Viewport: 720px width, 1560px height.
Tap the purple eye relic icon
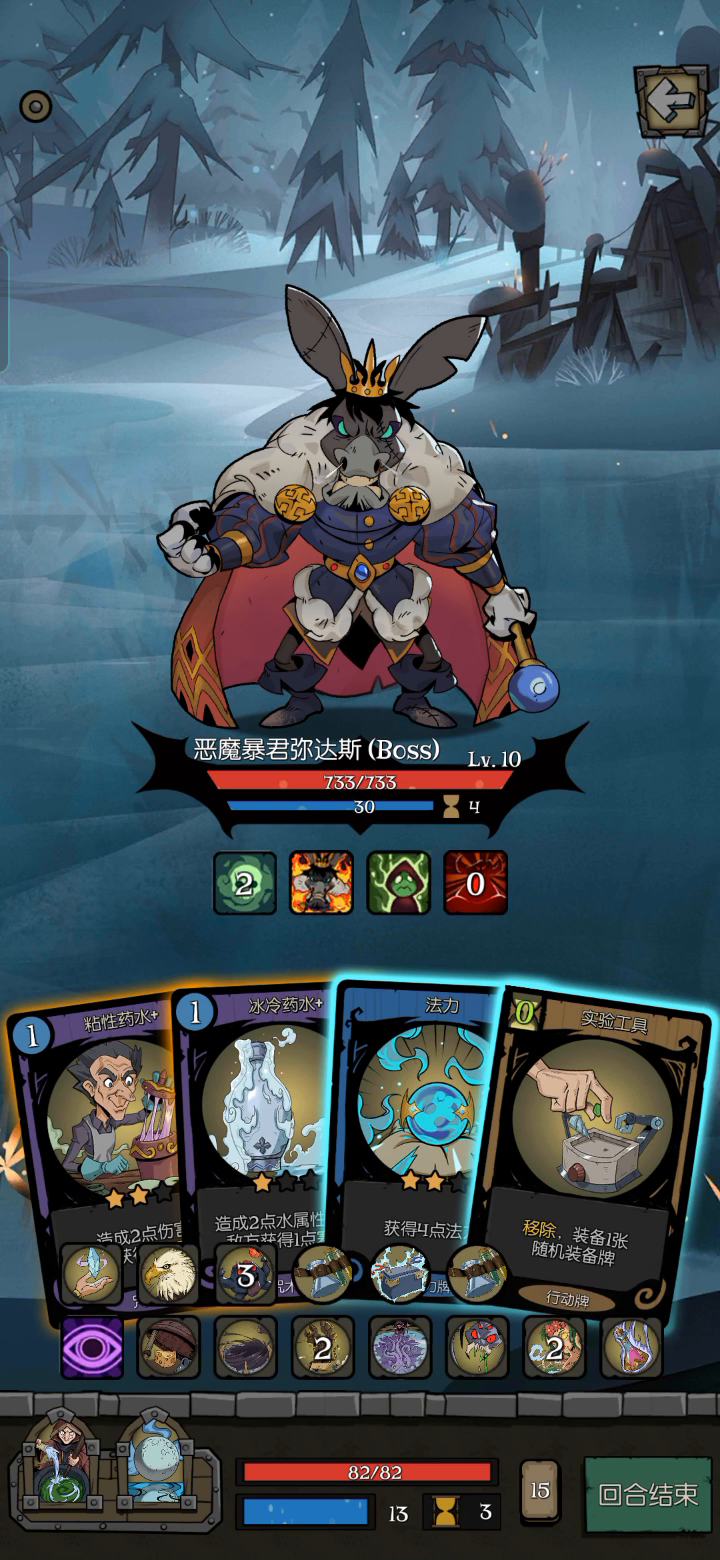(x=92, y=1347)
